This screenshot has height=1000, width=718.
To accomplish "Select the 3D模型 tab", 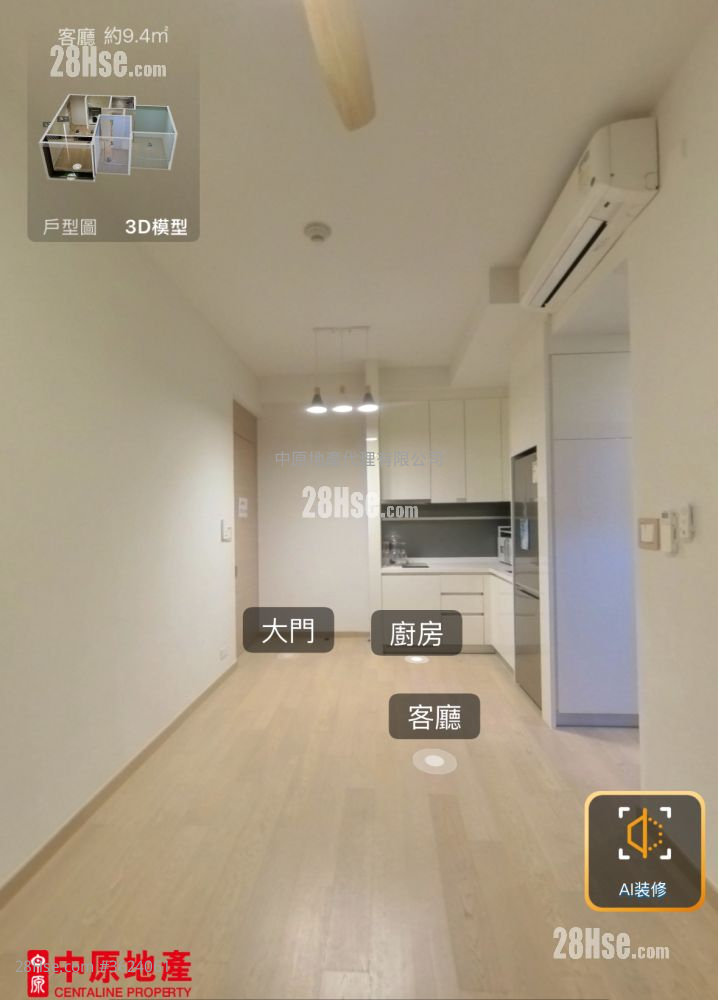I will pyautogui.click(x=156, y=227).
